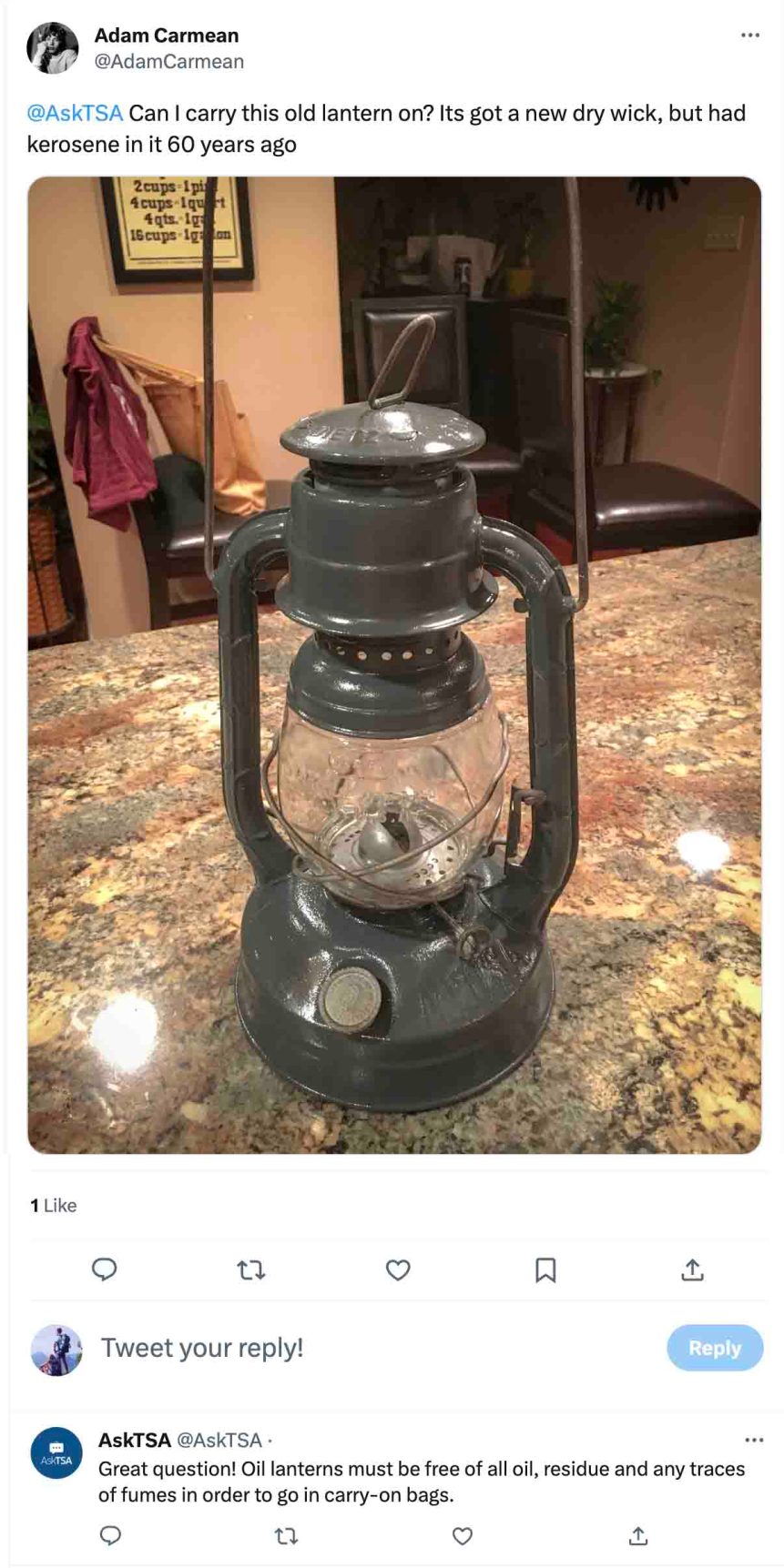This screenshot has height=1568, width=784.
Task: Share AskTSA's reply
Action: pyautogui.click(x=638, y=1536)
